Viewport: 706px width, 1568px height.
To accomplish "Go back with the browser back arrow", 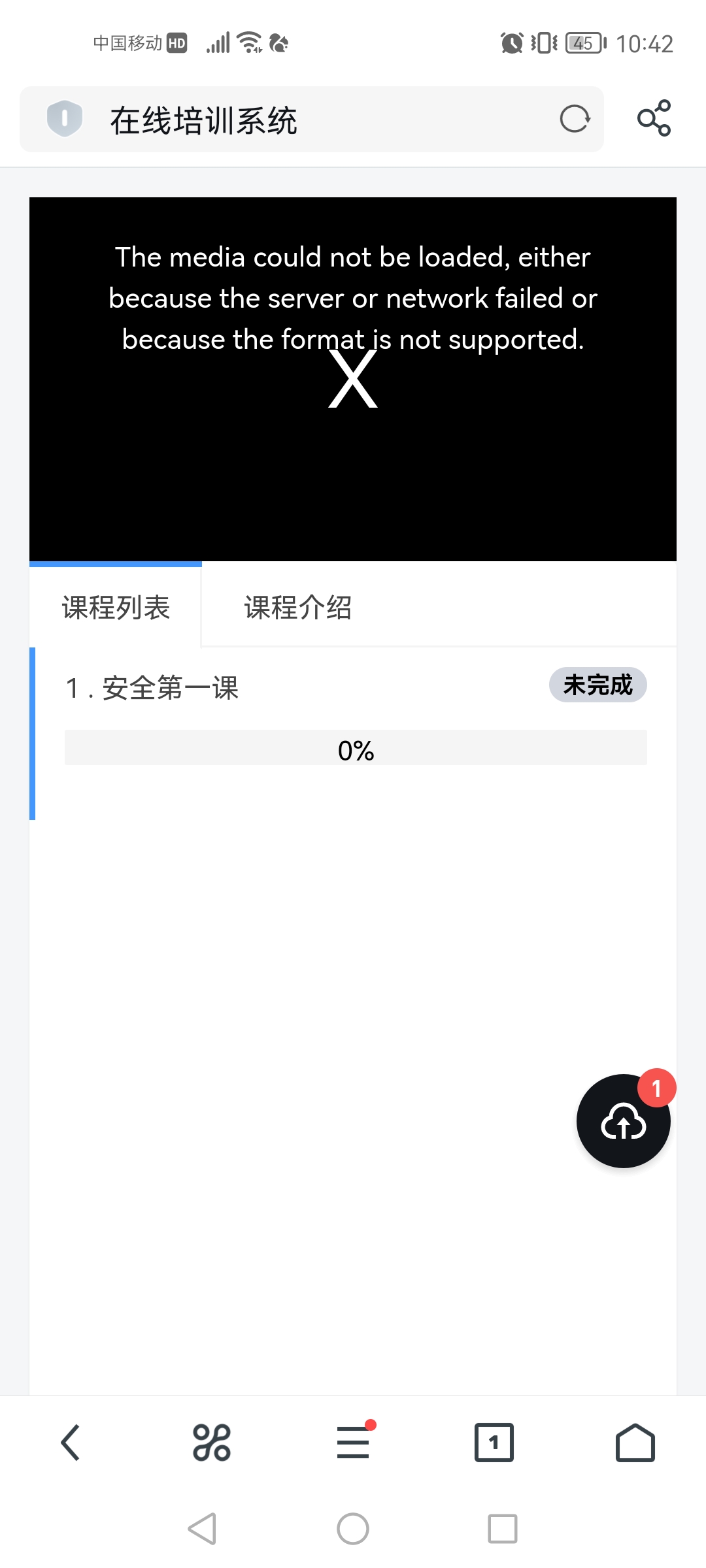I will (71, 1443).
